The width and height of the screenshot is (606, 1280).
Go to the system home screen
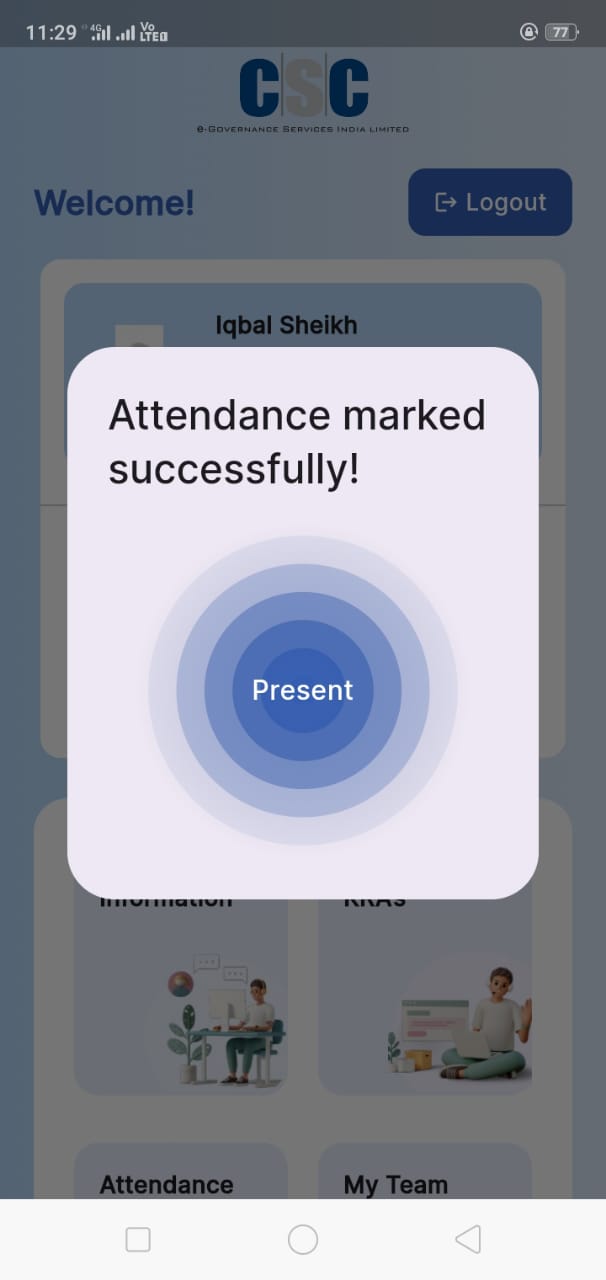tap(303, 1240)
